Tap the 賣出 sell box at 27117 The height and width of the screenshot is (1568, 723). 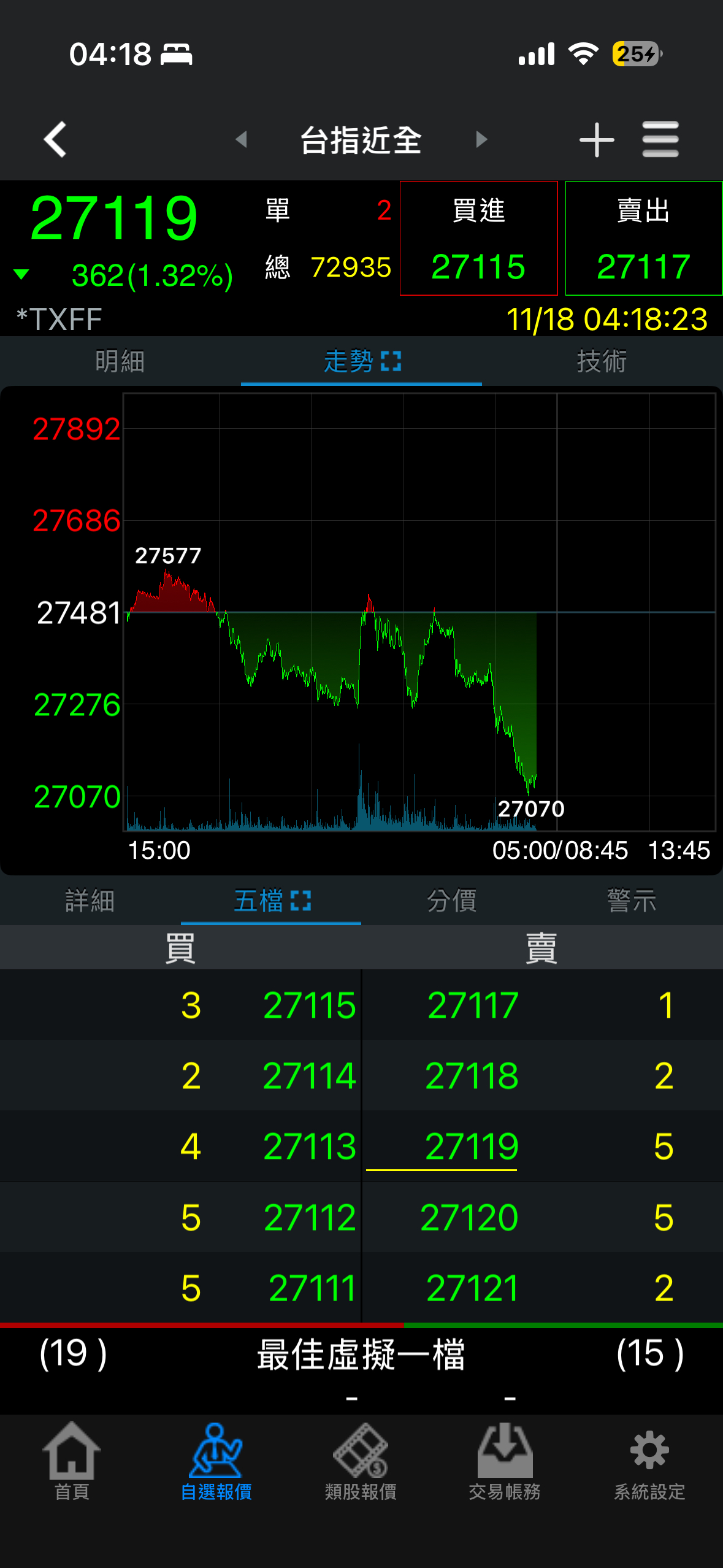click(x=643, y=238)
